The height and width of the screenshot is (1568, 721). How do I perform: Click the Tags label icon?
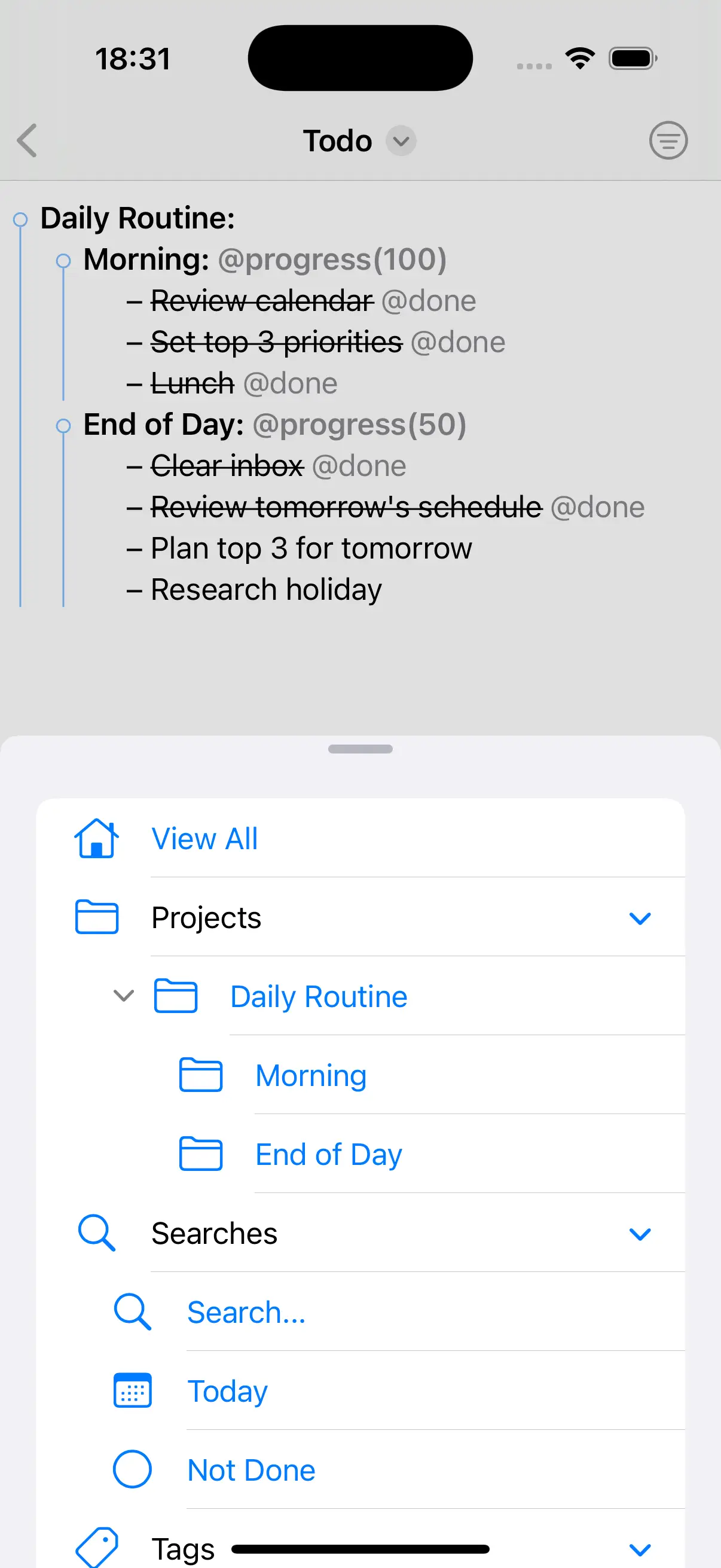97,1546
